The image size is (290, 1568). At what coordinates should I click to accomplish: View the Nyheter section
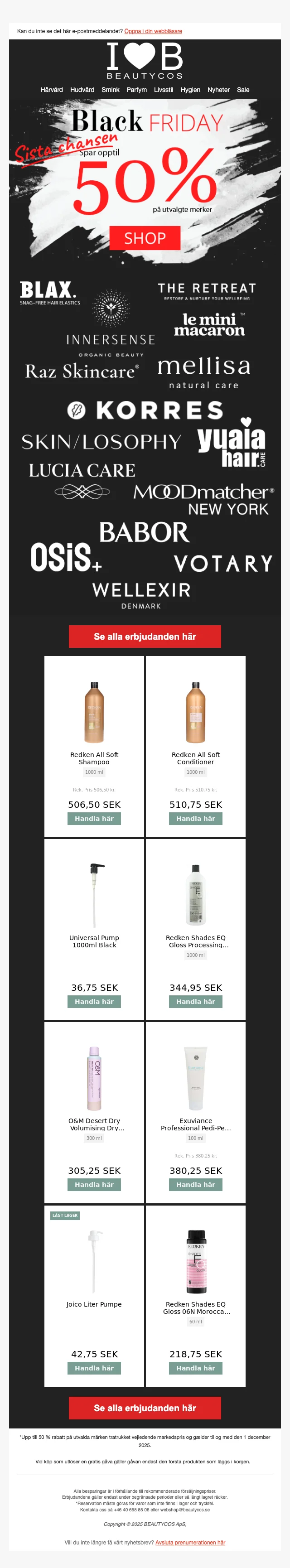218,90
